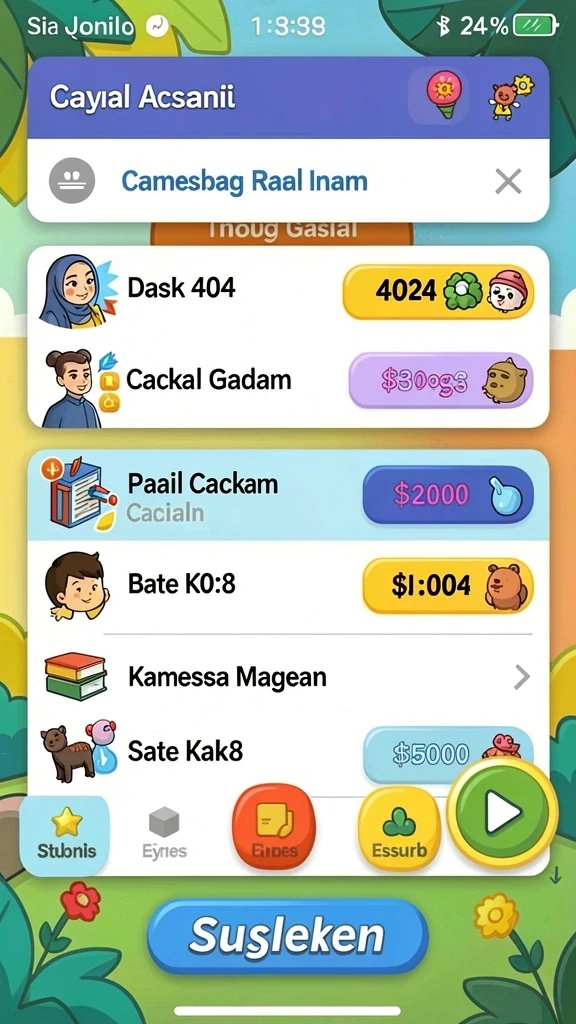
Task: Switch to the Eynes tab
Action: [x=164, y=835]
